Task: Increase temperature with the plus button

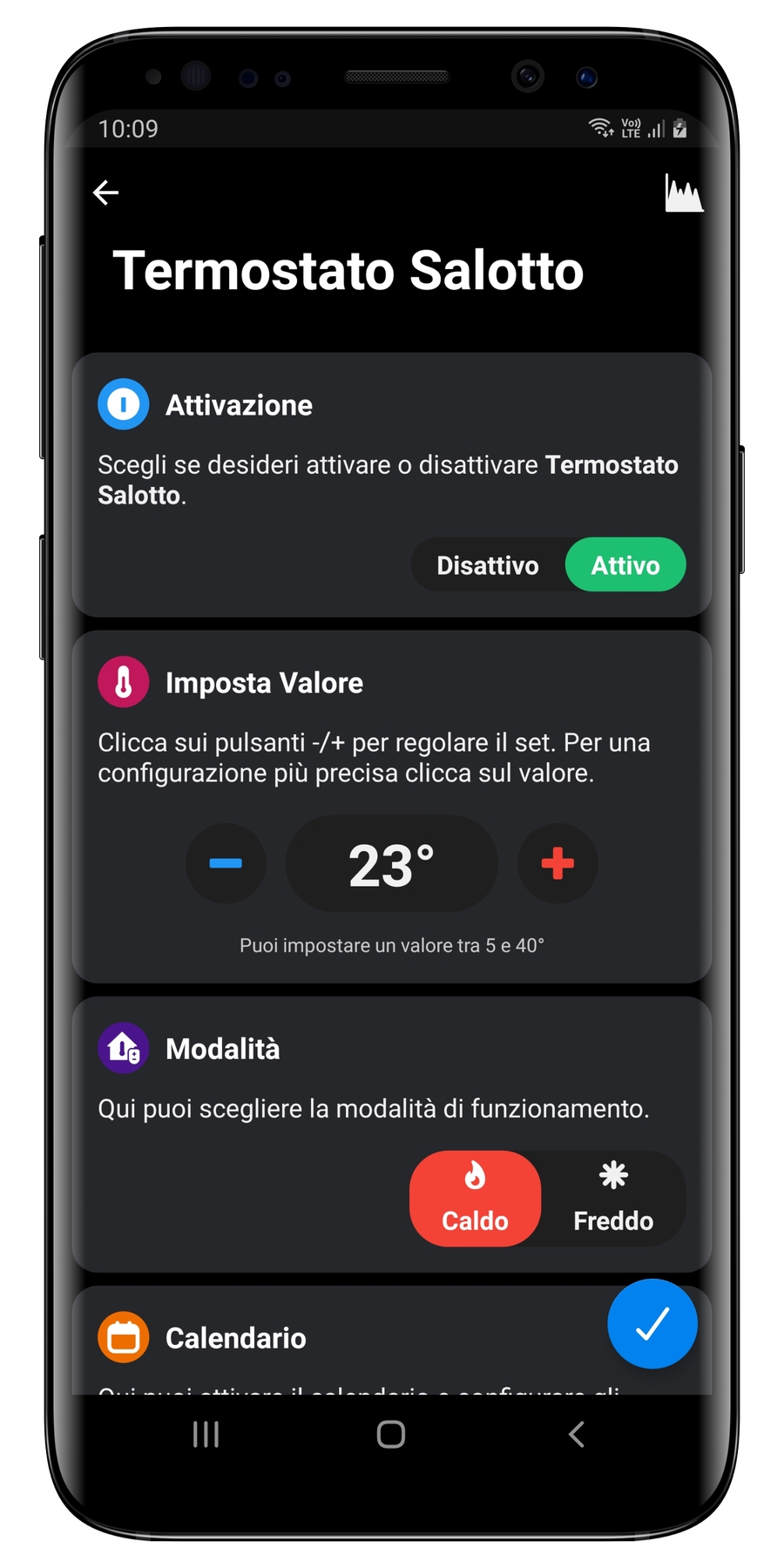Action: click(558, 863)
